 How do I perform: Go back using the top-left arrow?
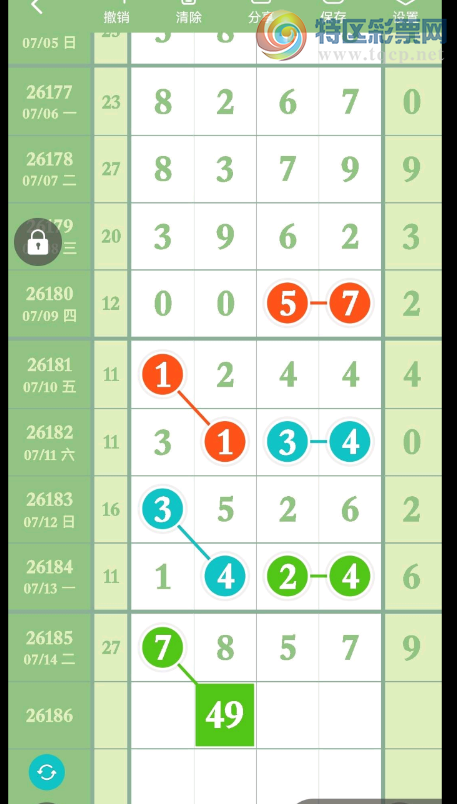[x=36, y=7]
